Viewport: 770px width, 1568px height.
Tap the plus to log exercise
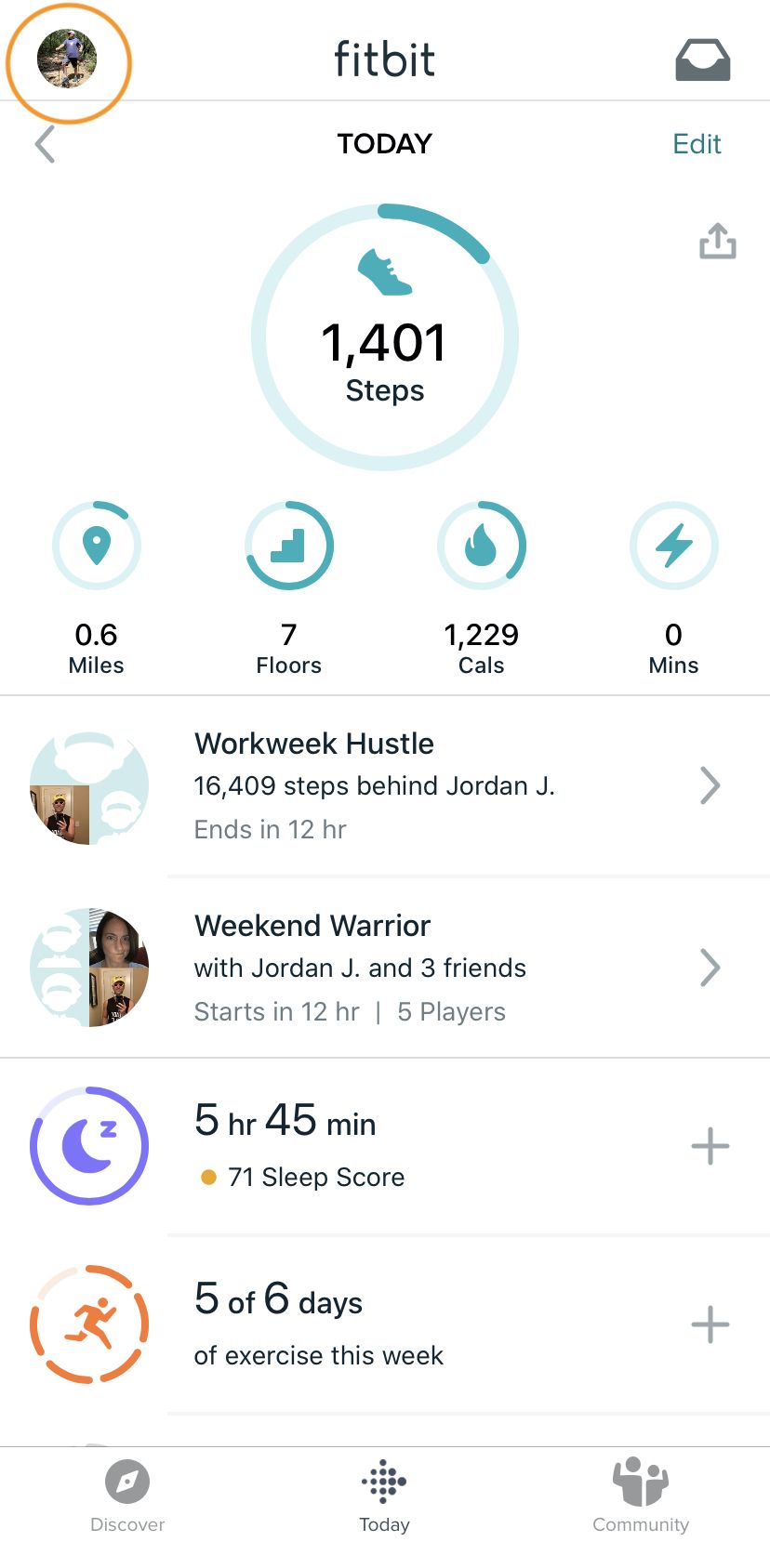click(710, 1324)
